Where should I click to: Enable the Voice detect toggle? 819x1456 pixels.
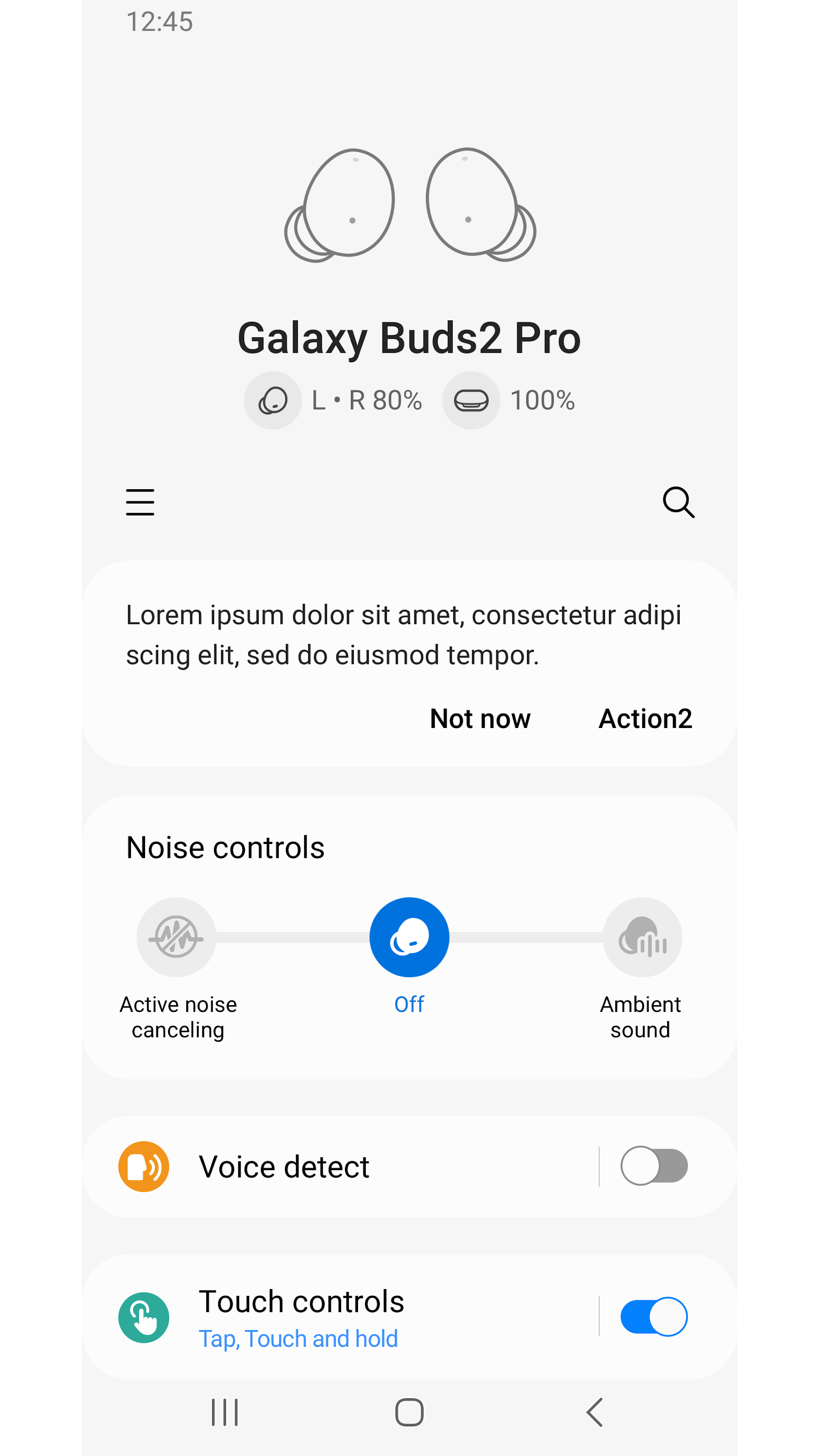654,1165
